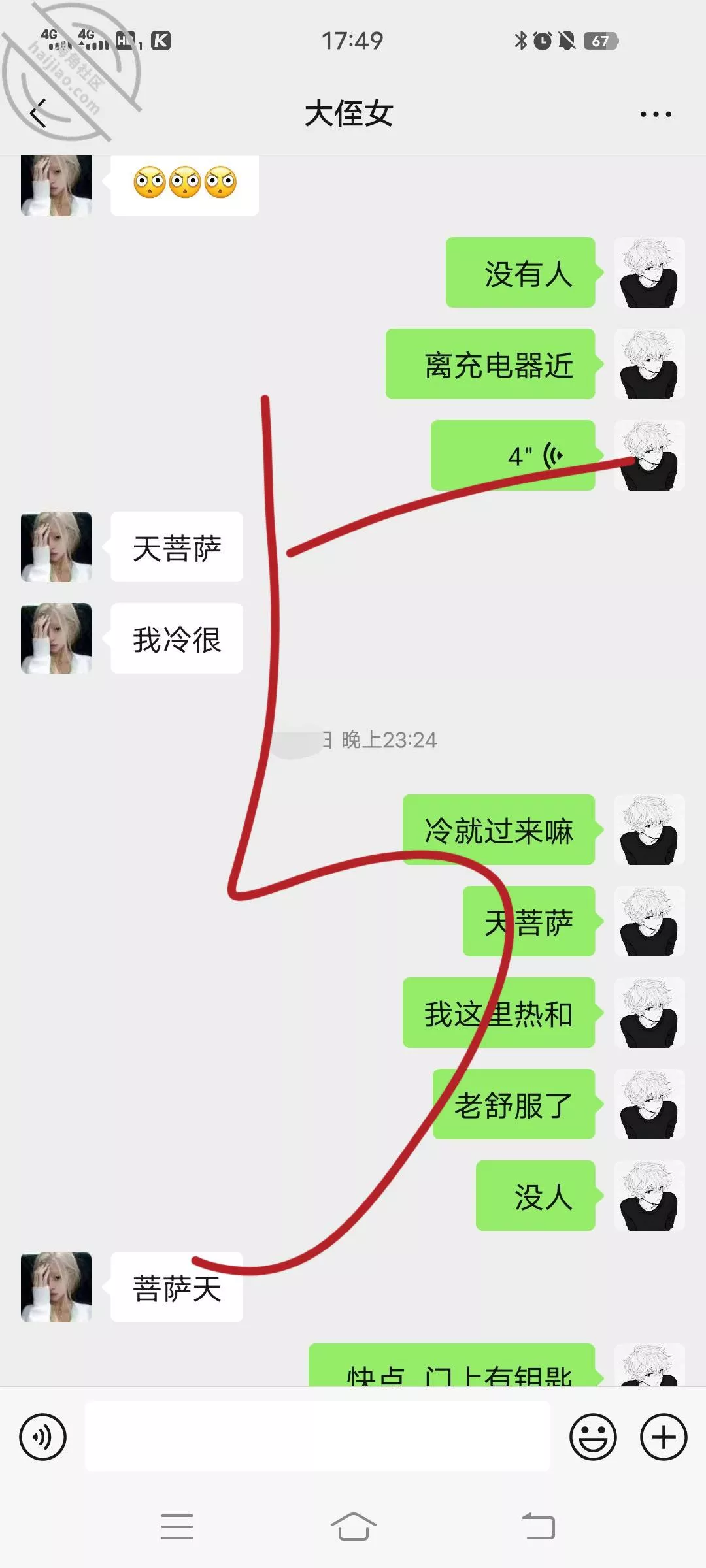Screen dimensions: 706x1568
Task: Focus the message text field
Action: (x=317, y=1436)
